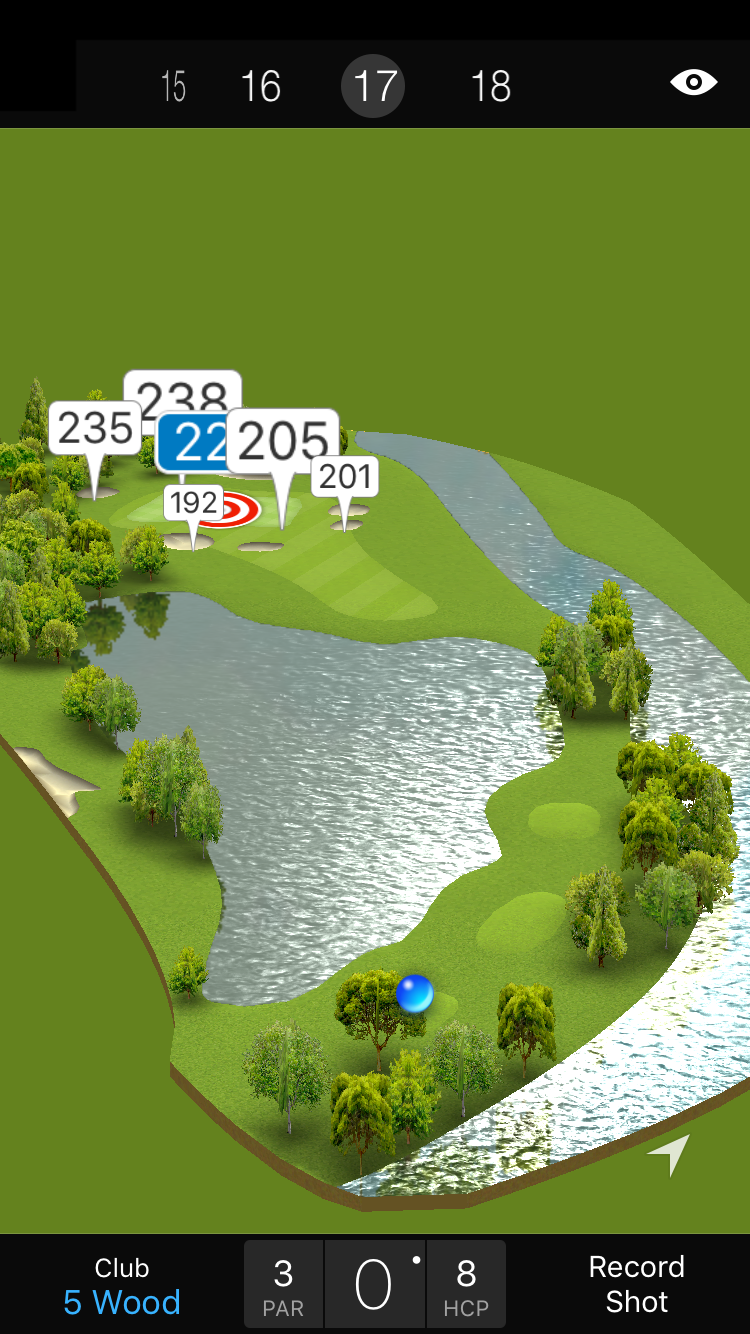Image resolution: width=750 pixels, height=1334 pixels.
Task: Switch to hole 16
Action: pos(261,87)
